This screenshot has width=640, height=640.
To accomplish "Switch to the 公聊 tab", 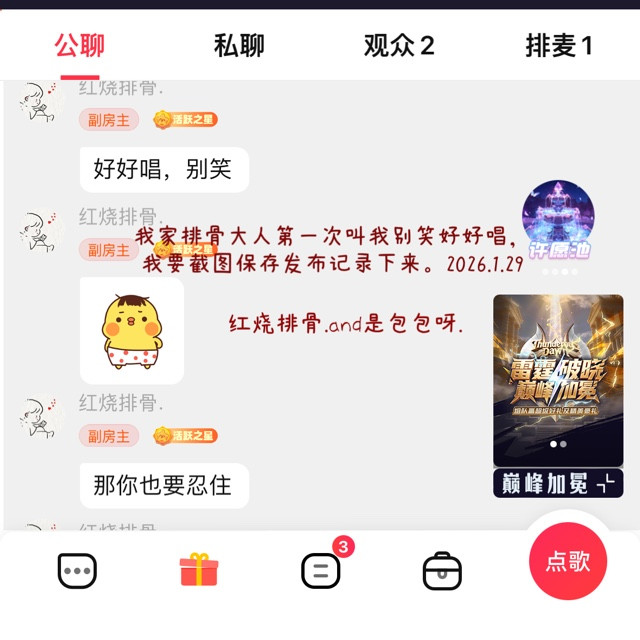I will tap(80, 45).
